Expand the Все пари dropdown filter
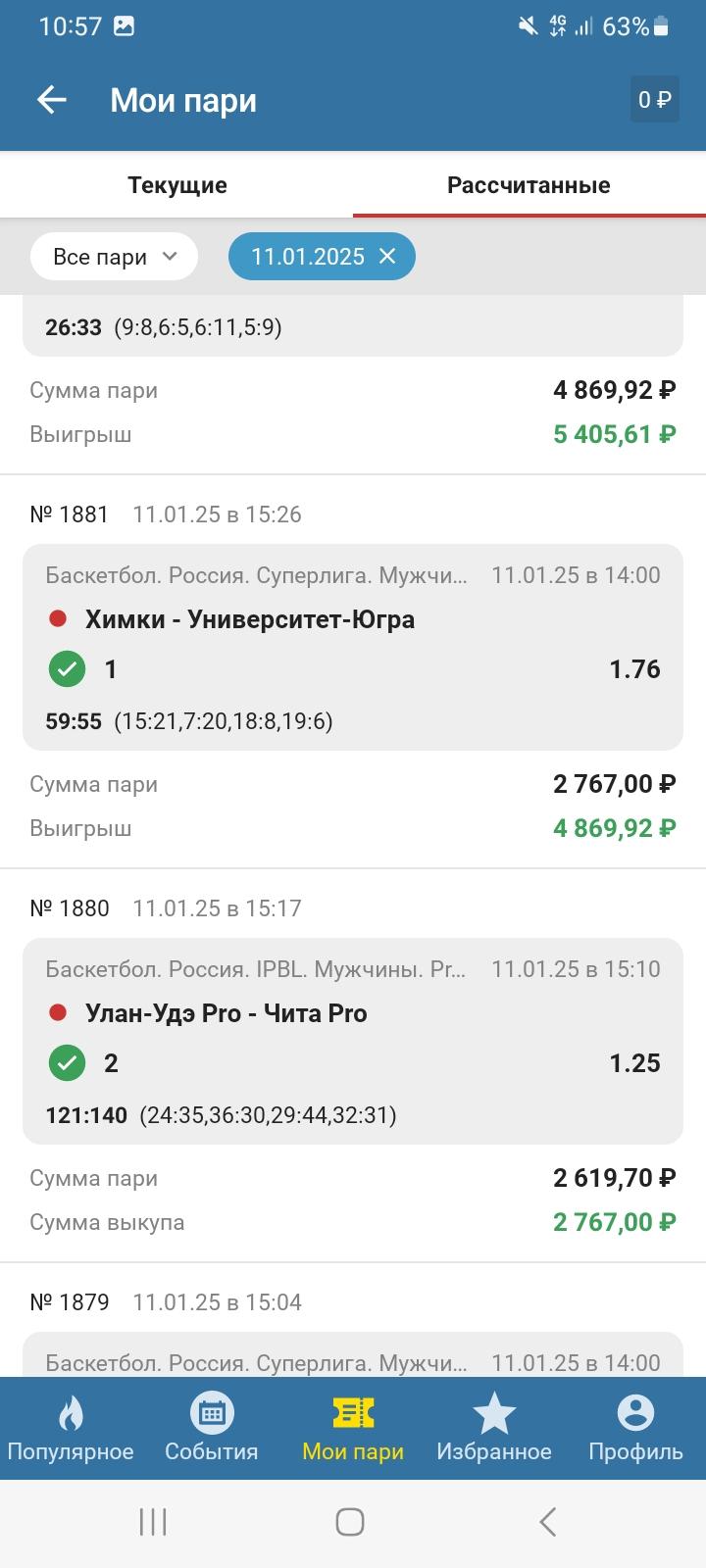Image resolution: width=706 pixels, height=1568 pixels. click(x=114, y=257)
